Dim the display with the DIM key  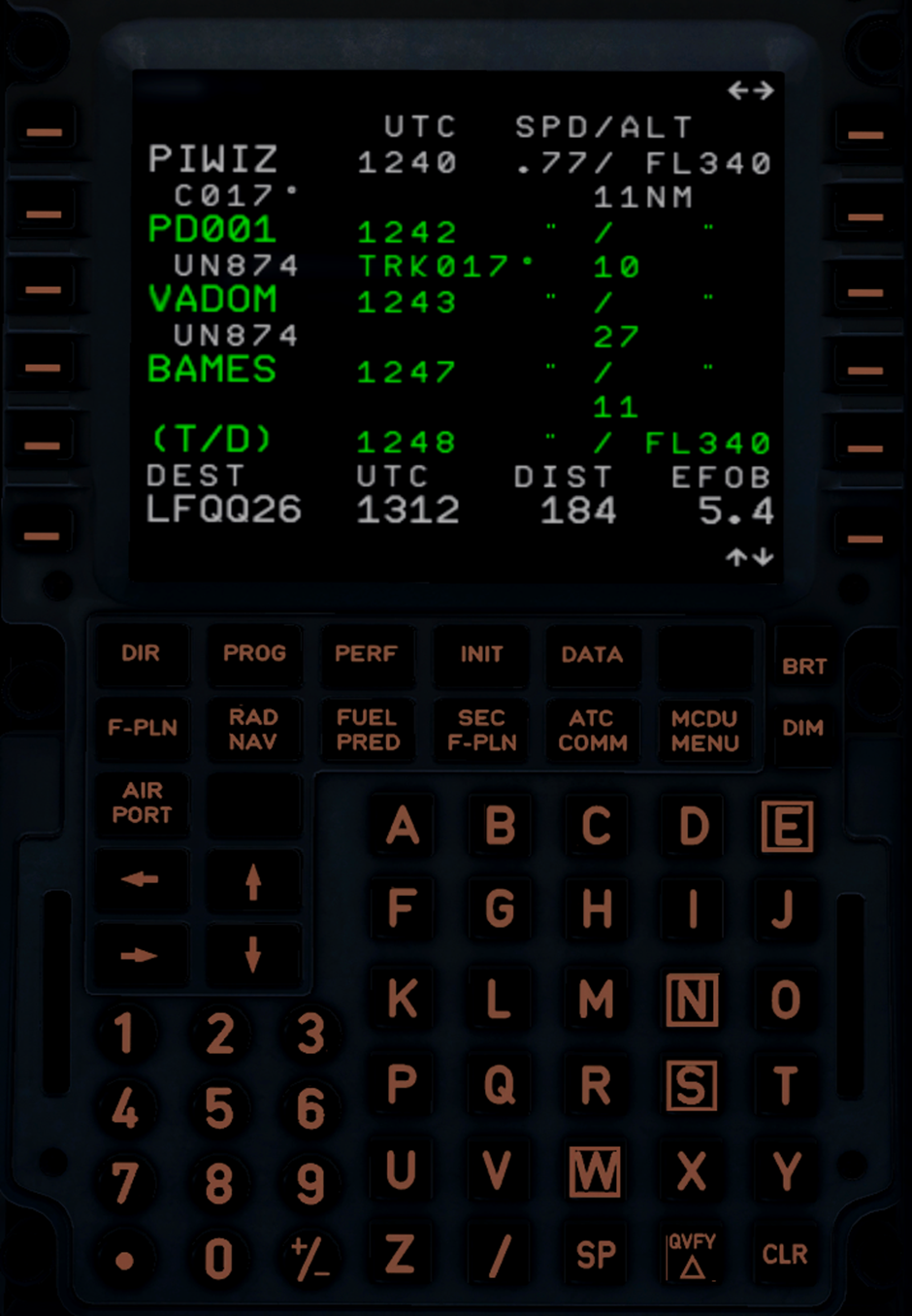pyautogui.click(x=803, y=728)
